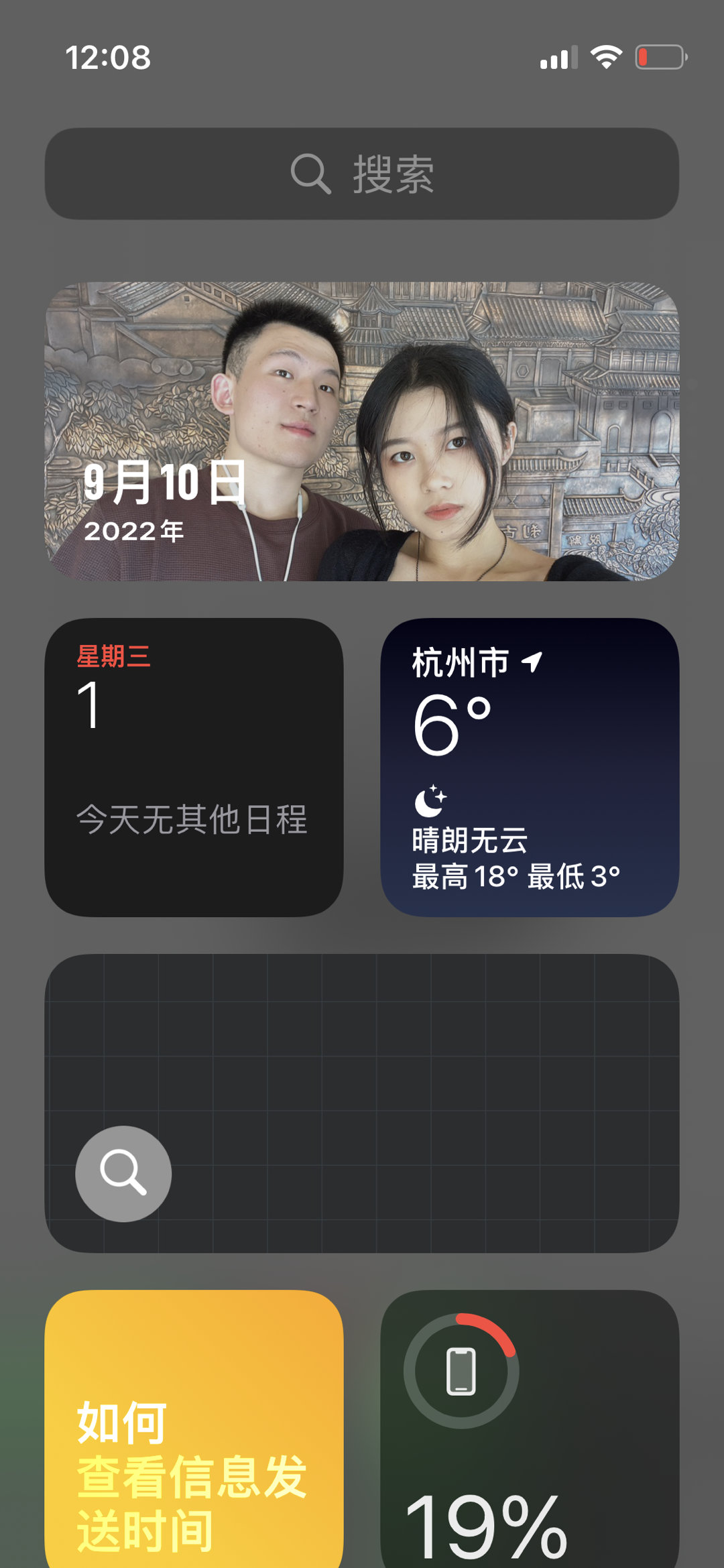Open the calendar widget showing 星期三
Viewport: 724px width, 1568px height.
point(194,767)
